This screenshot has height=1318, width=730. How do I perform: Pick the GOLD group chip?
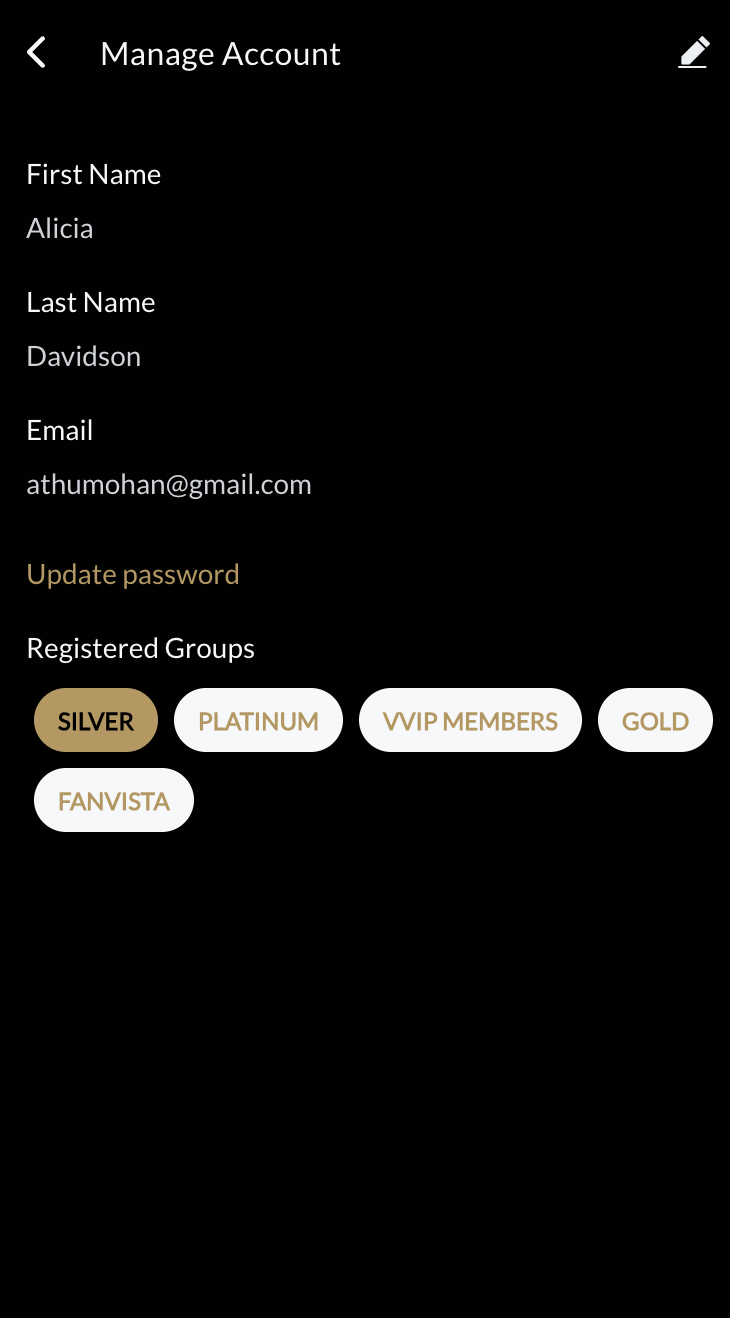pos(655,720)
